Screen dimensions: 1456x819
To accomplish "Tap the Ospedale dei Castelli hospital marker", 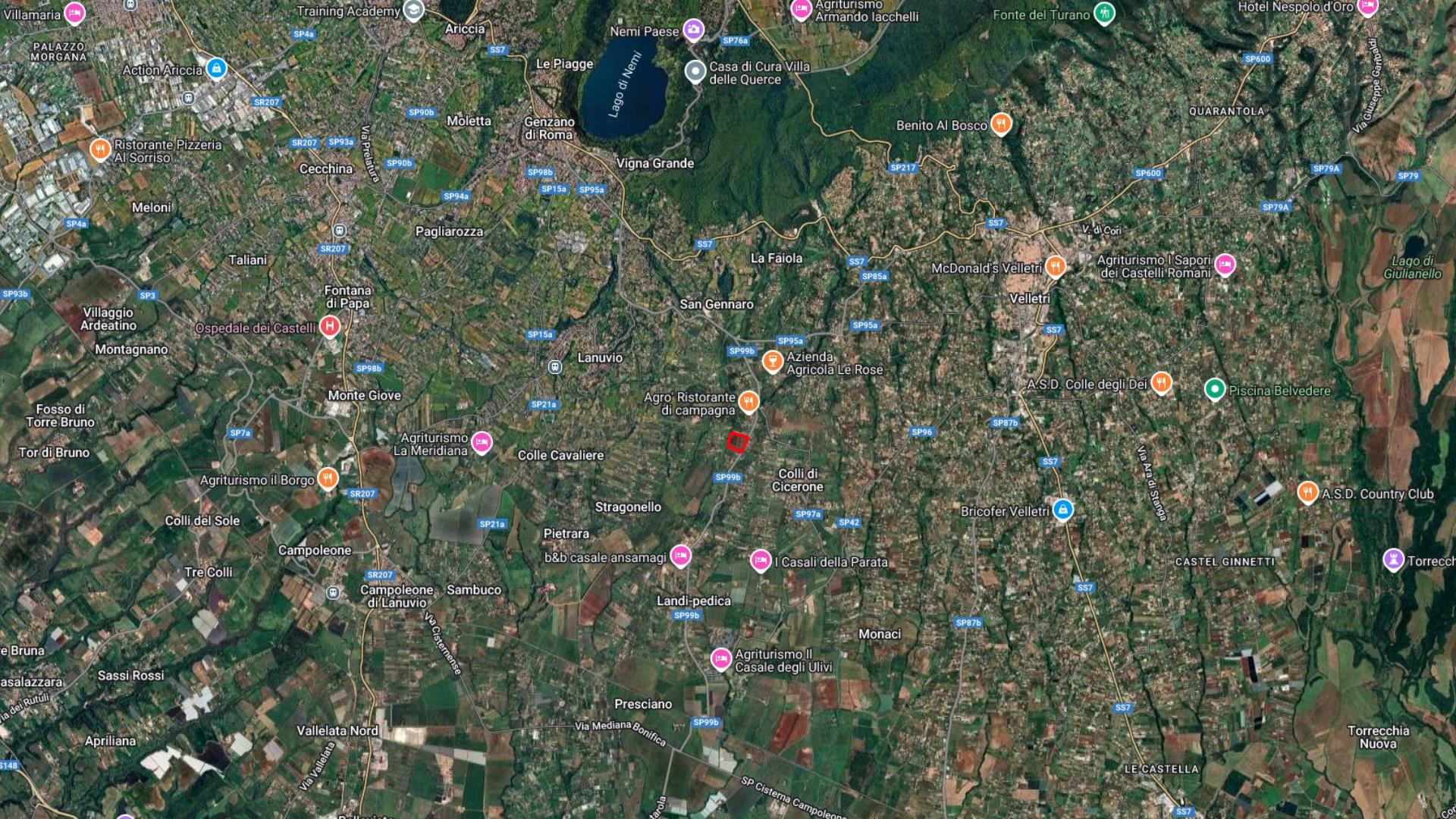I will (x=329, y=326).
